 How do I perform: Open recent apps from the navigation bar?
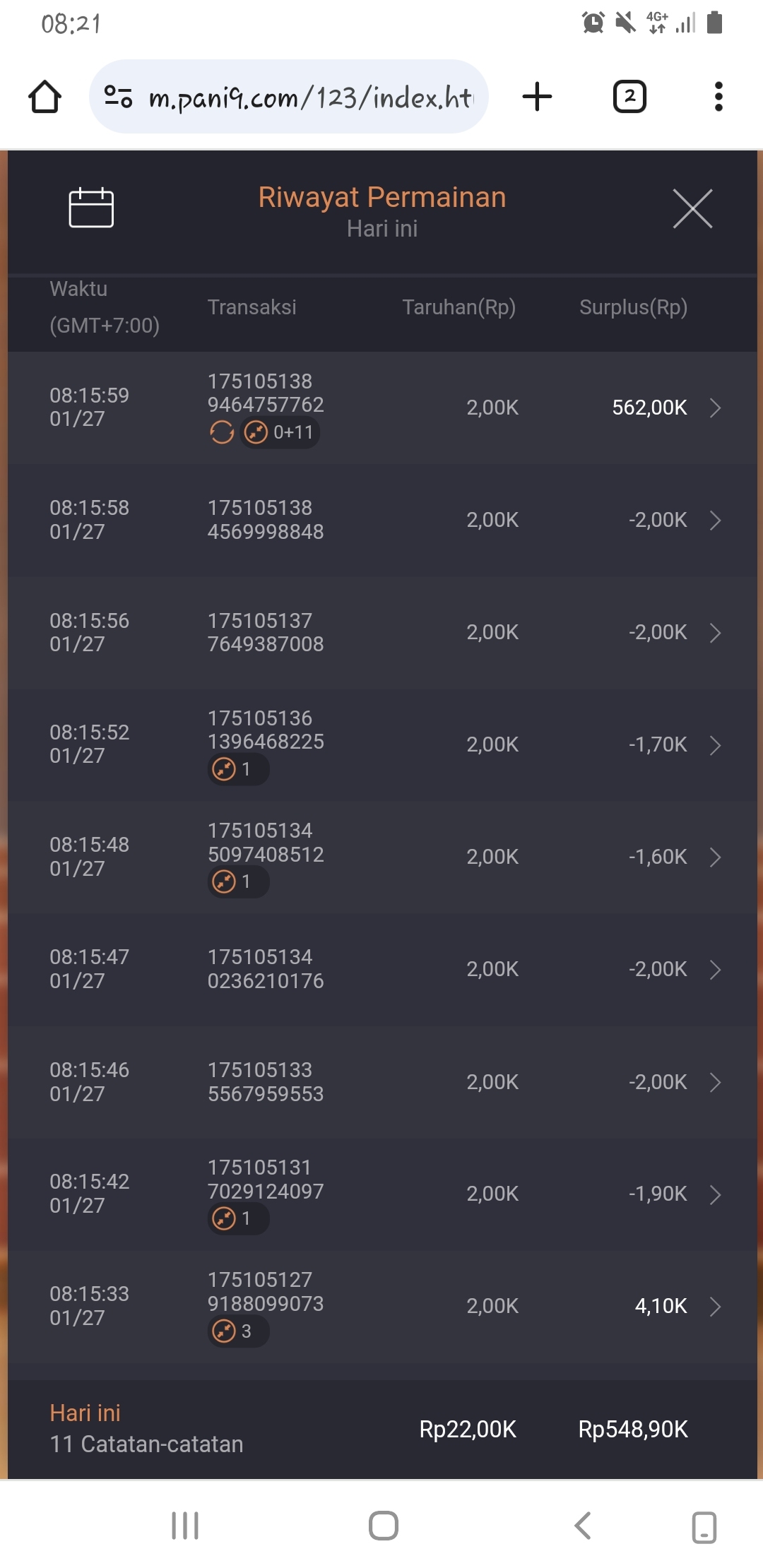[185, 1526]
